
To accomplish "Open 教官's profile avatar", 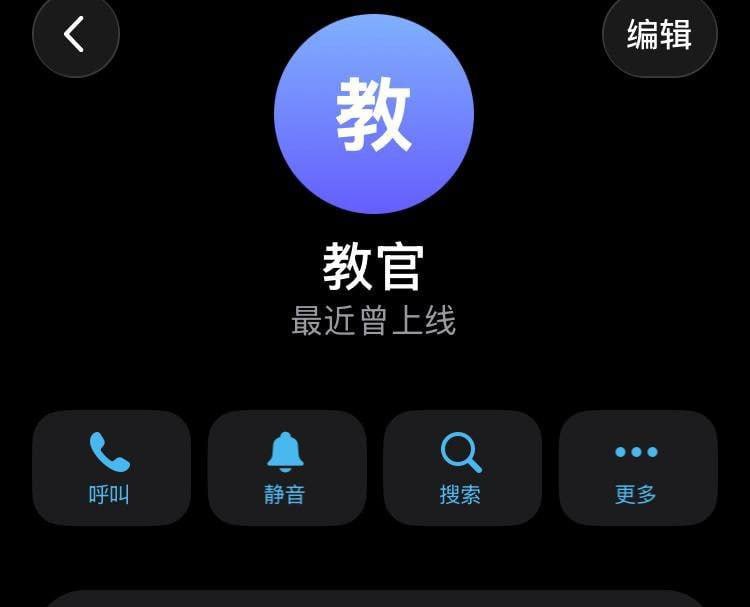I will click(374, 114).
